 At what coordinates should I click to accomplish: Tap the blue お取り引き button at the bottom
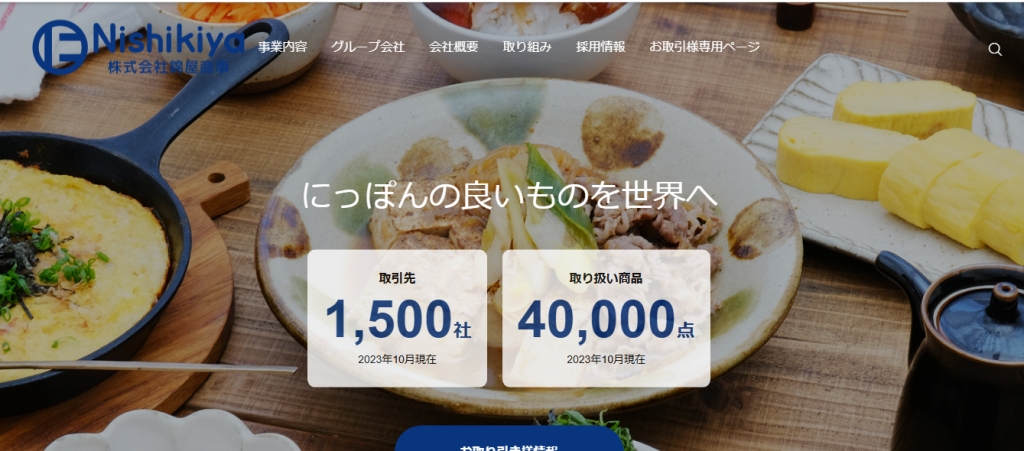pos(508,441)
